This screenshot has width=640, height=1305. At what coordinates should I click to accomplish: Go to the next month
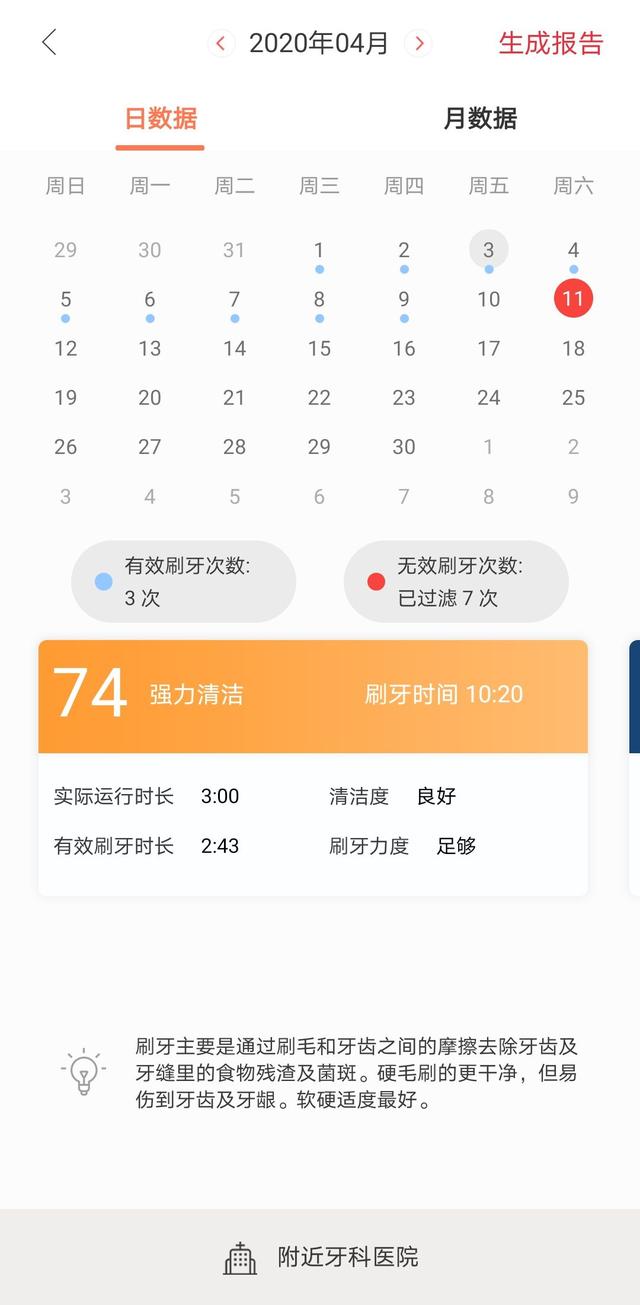point(419,43)
